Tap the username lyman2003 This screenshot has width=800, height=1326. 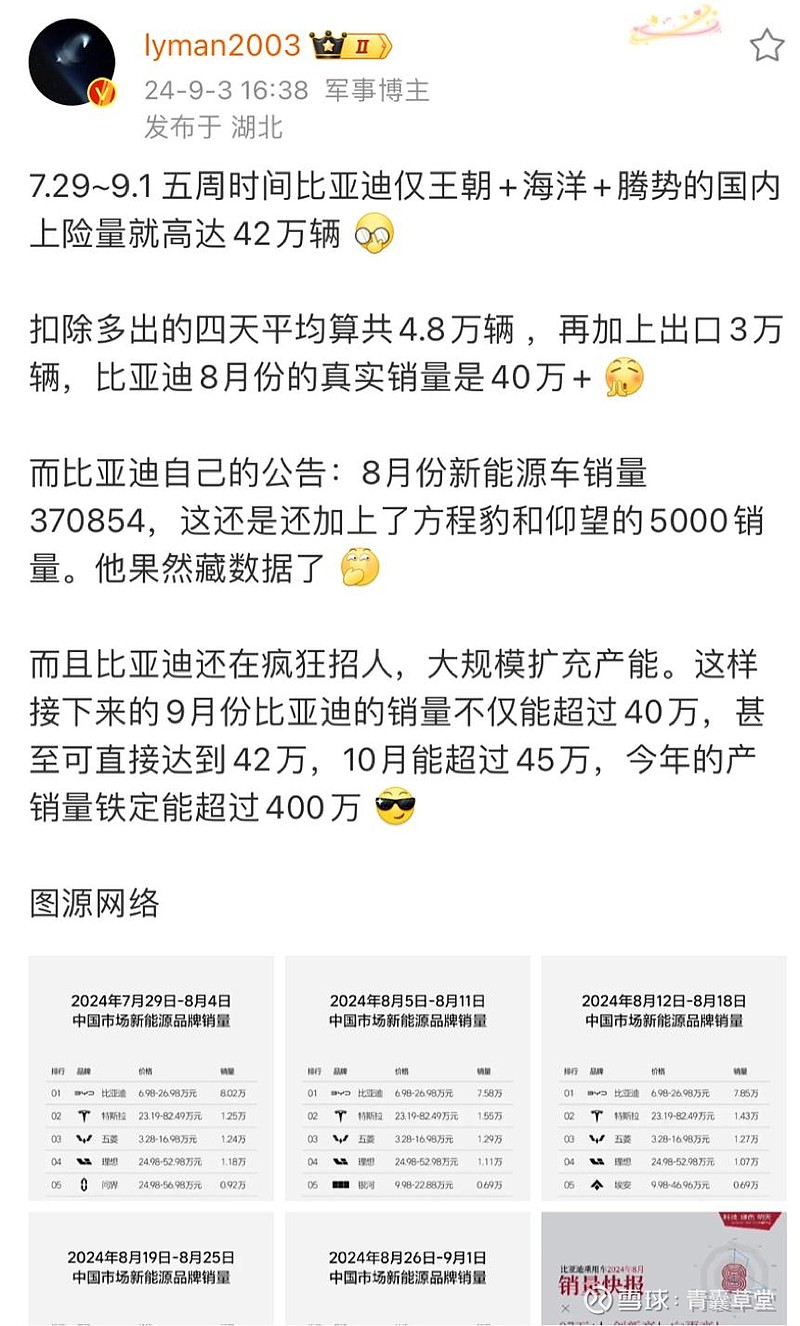click(222, 45)
